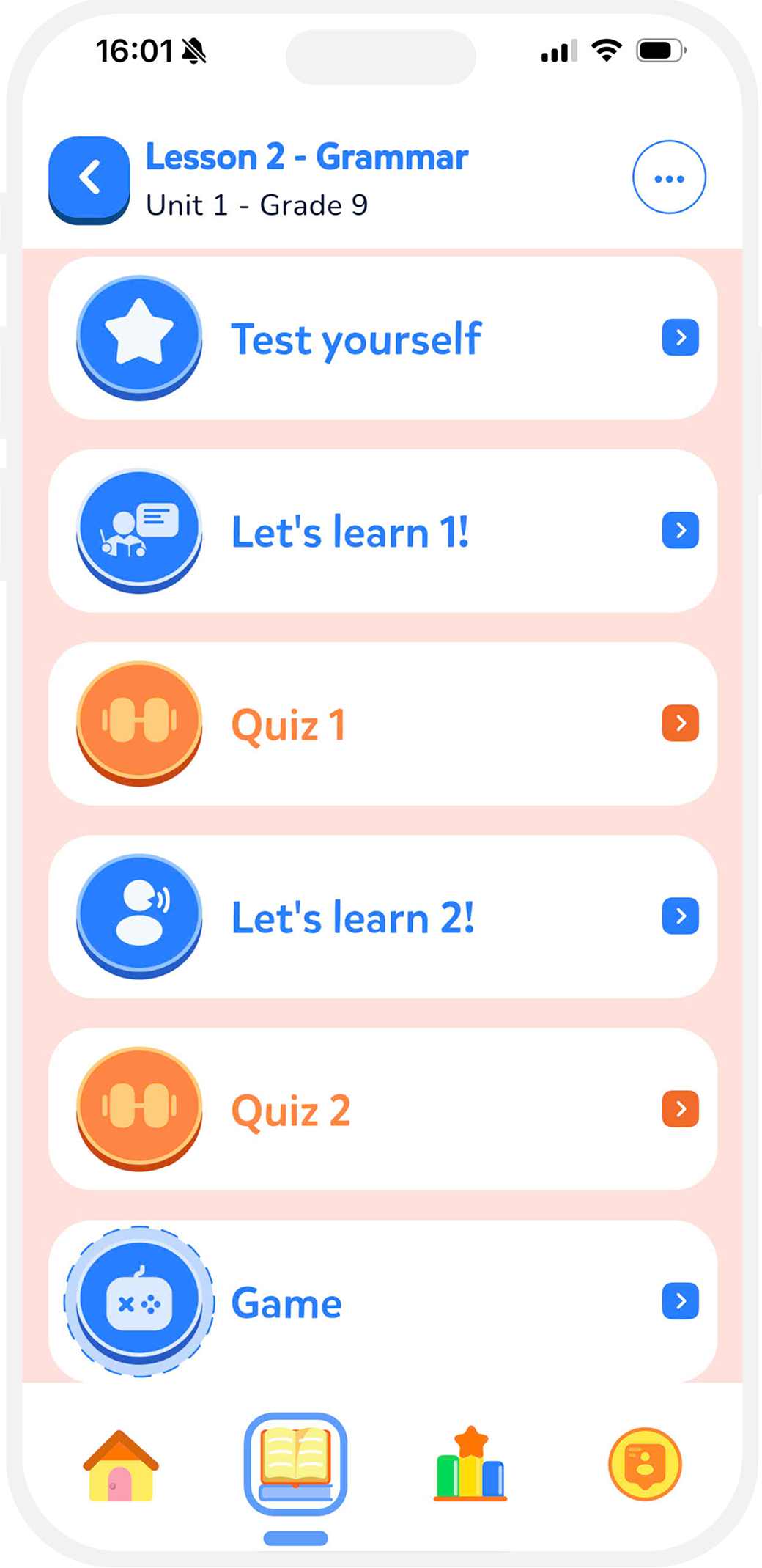Open the three-dot more options menu
762x1568 pixels.
[669, 177]
